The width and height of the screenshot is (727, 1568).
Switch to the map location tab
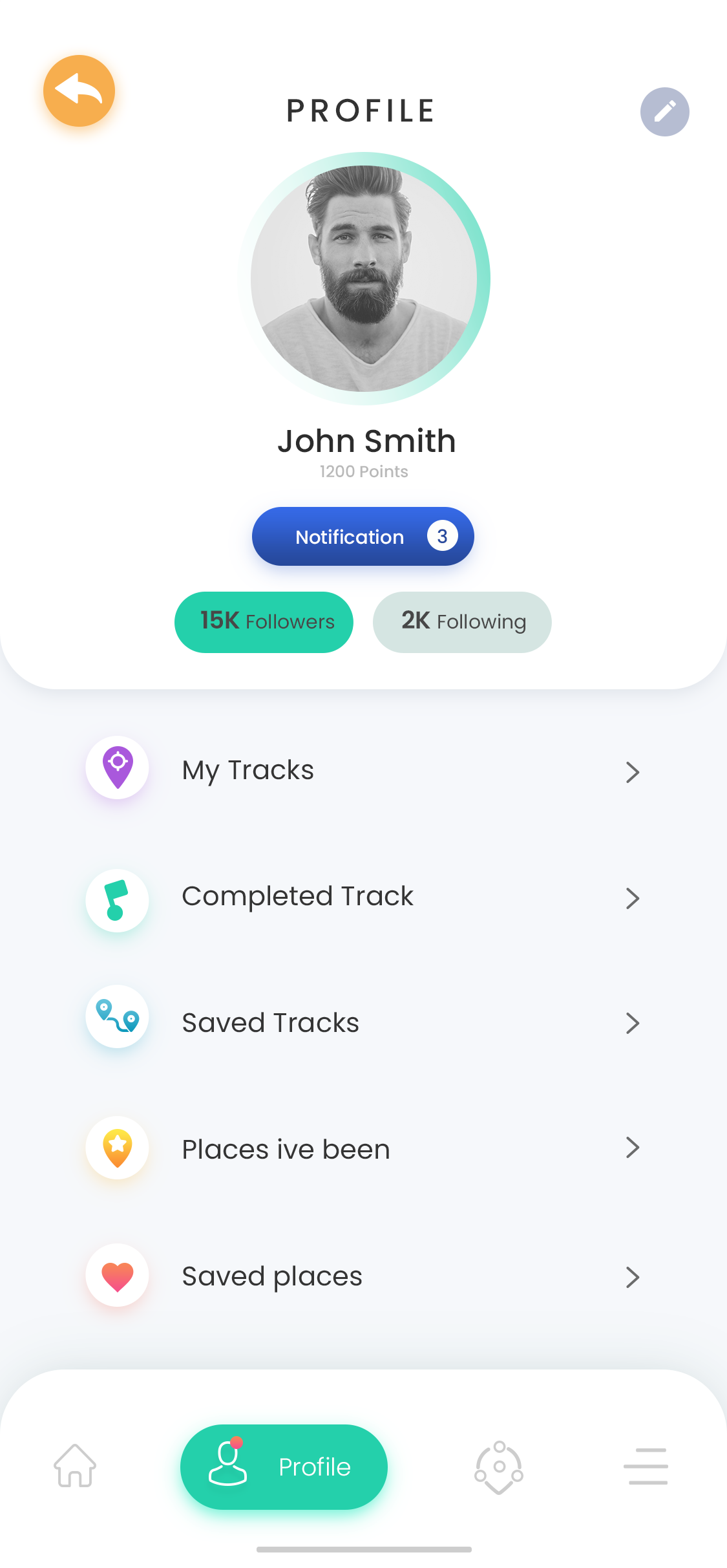pos(499,1466)
